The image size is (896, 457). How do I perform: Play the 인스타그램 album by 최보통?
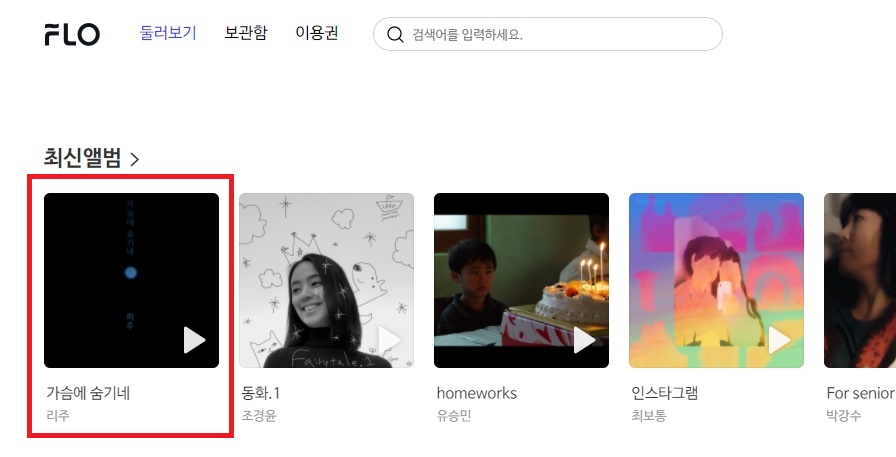(x=779, y=340)
